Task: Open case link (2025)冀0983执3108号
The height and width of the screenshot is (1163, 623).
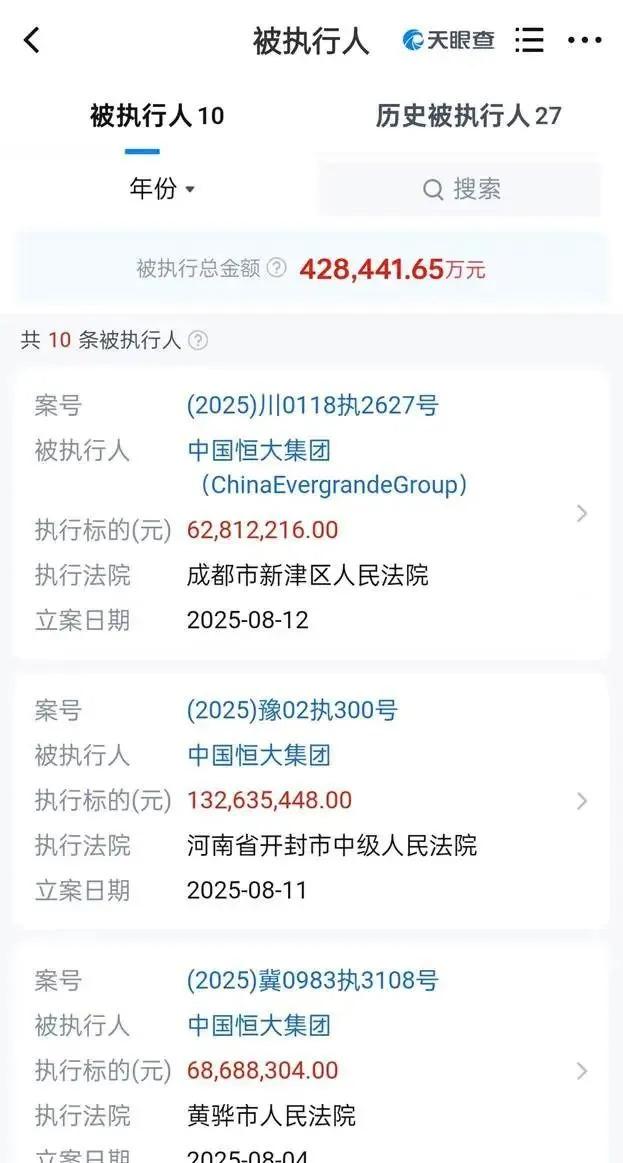Action: coord(312,980)
